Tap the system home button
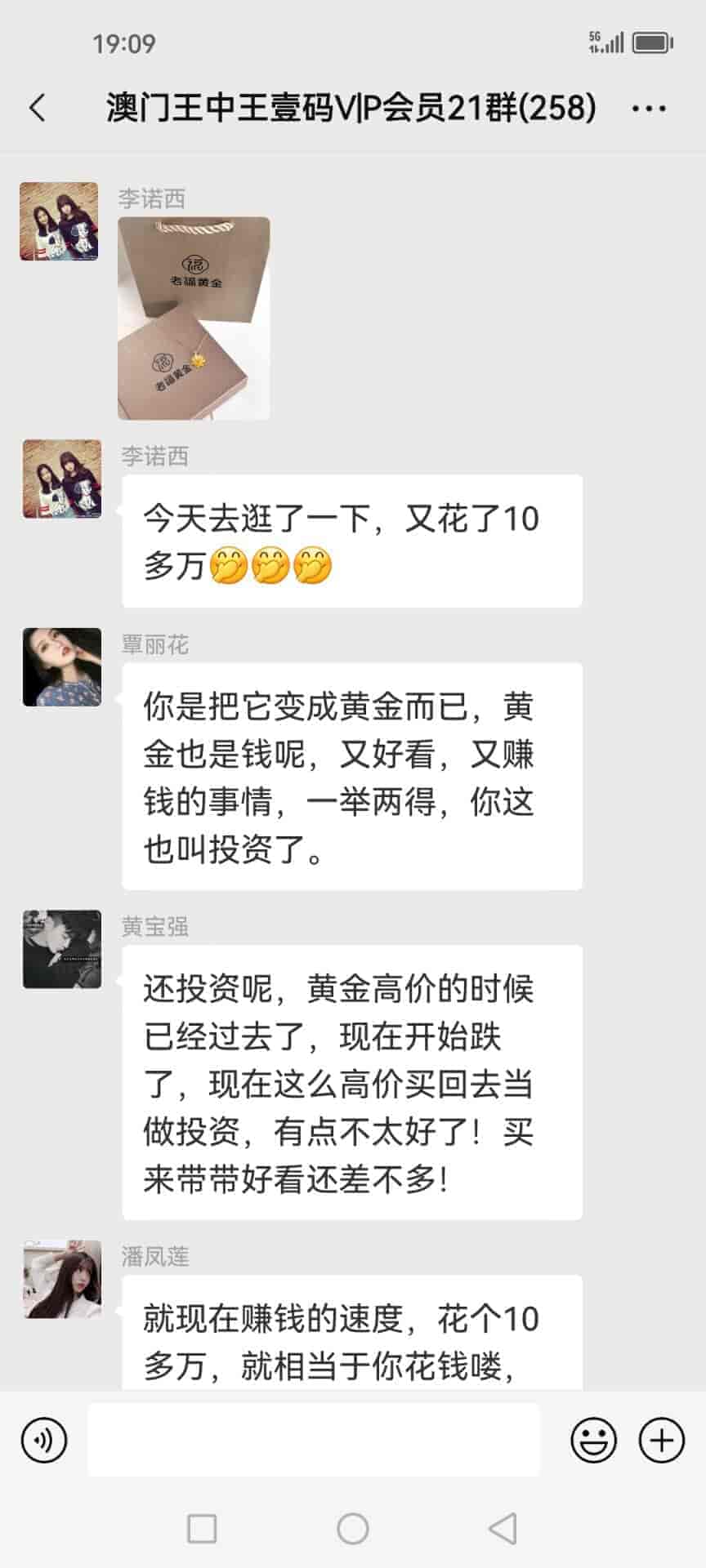The width and height of the screenshot is (706, 1568). tap(353, 1528)
